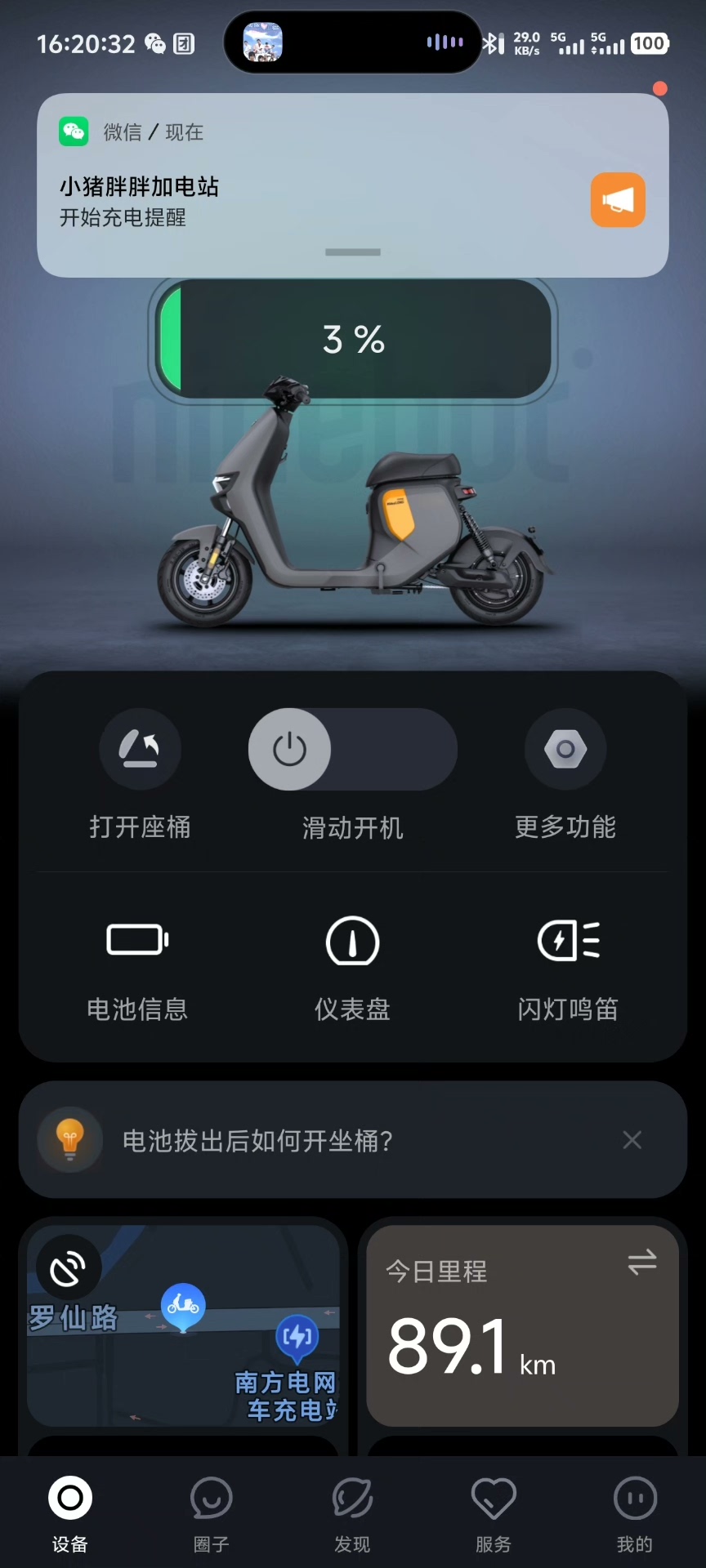Tap 打开座桶 to open the seat
This screenshot has width=706, height=1568.
141,750
